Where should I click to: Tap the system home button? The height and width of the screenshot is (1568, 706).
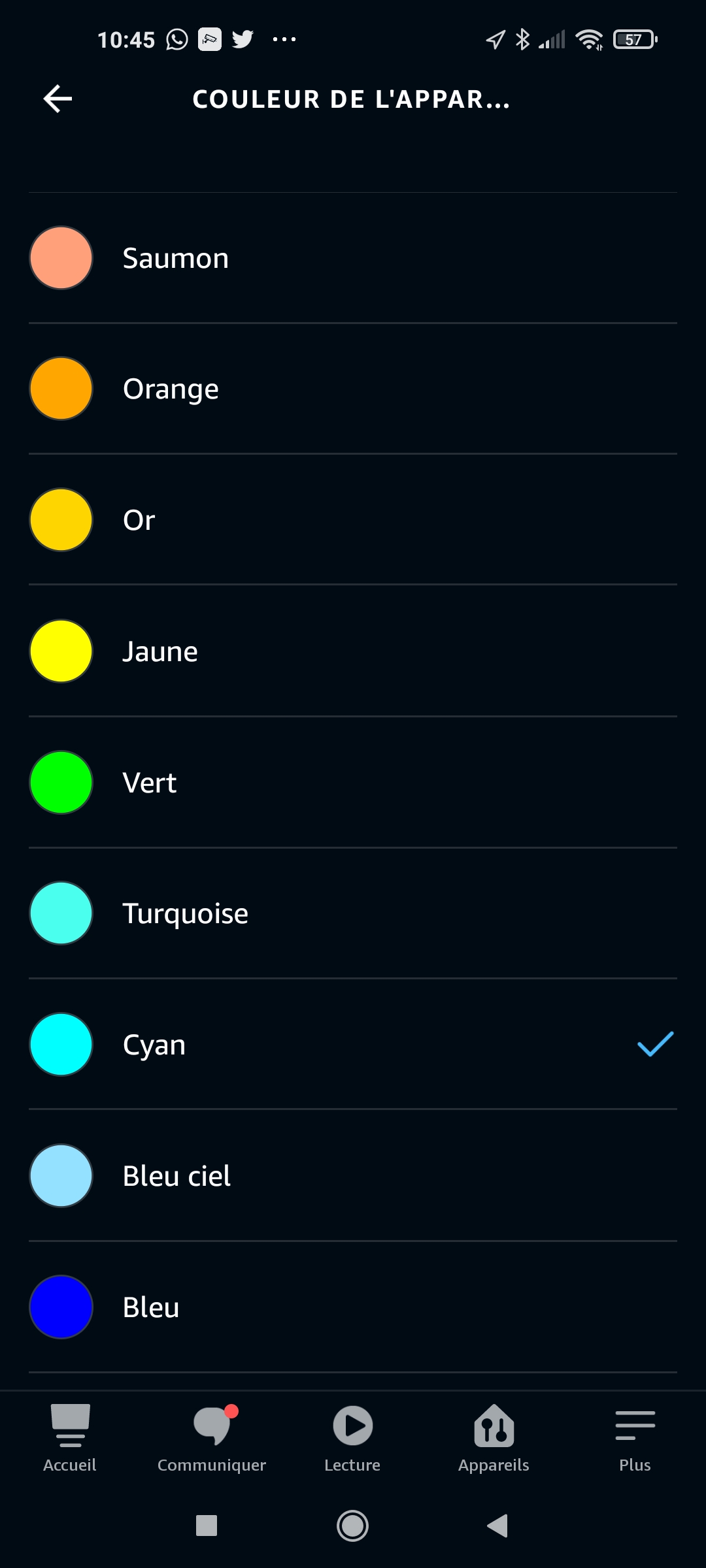tap(352, 1526)
